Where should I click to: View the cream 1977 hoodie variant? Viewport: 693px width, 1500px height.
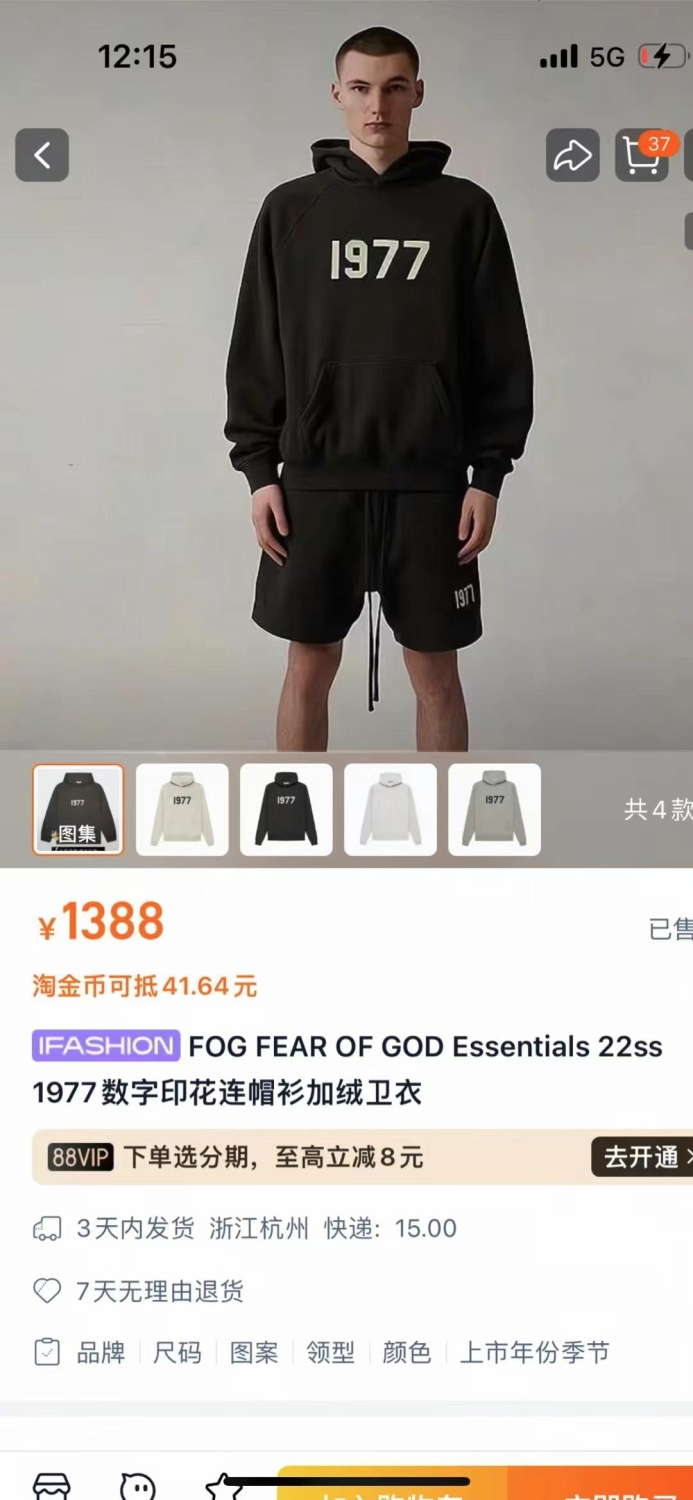point(182,810)
